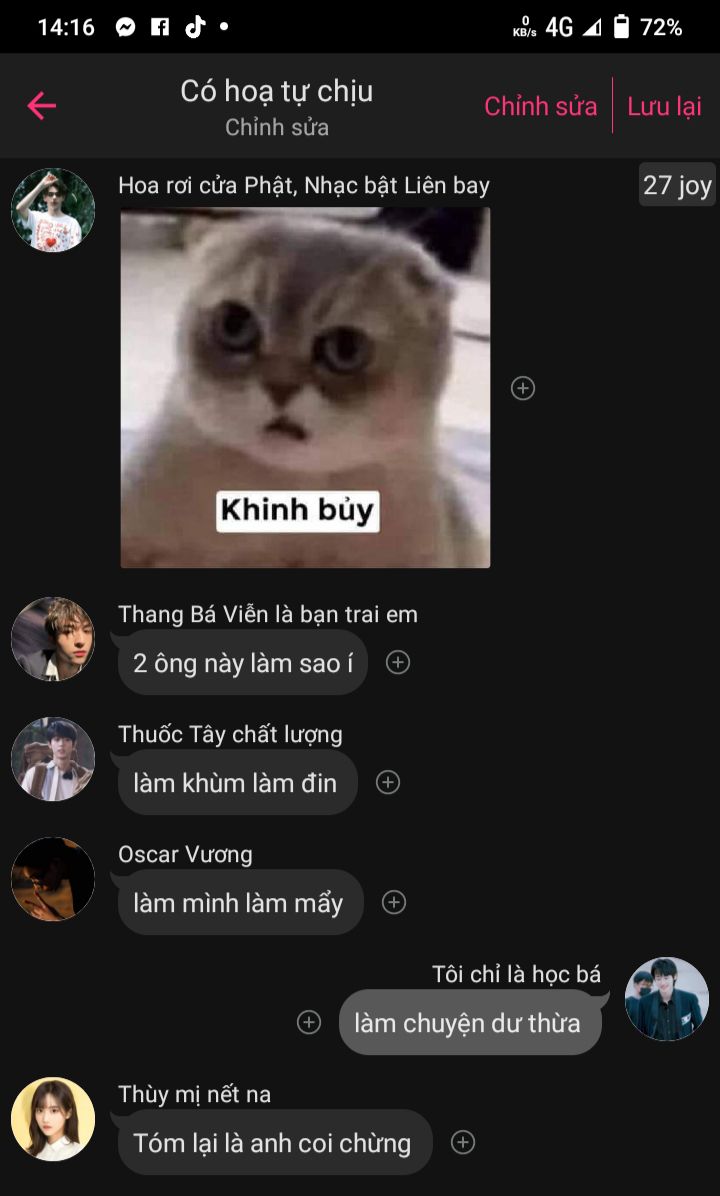Tap the plus icon beside the cat image
720x1196 pixels.
[x=522, y=388]
